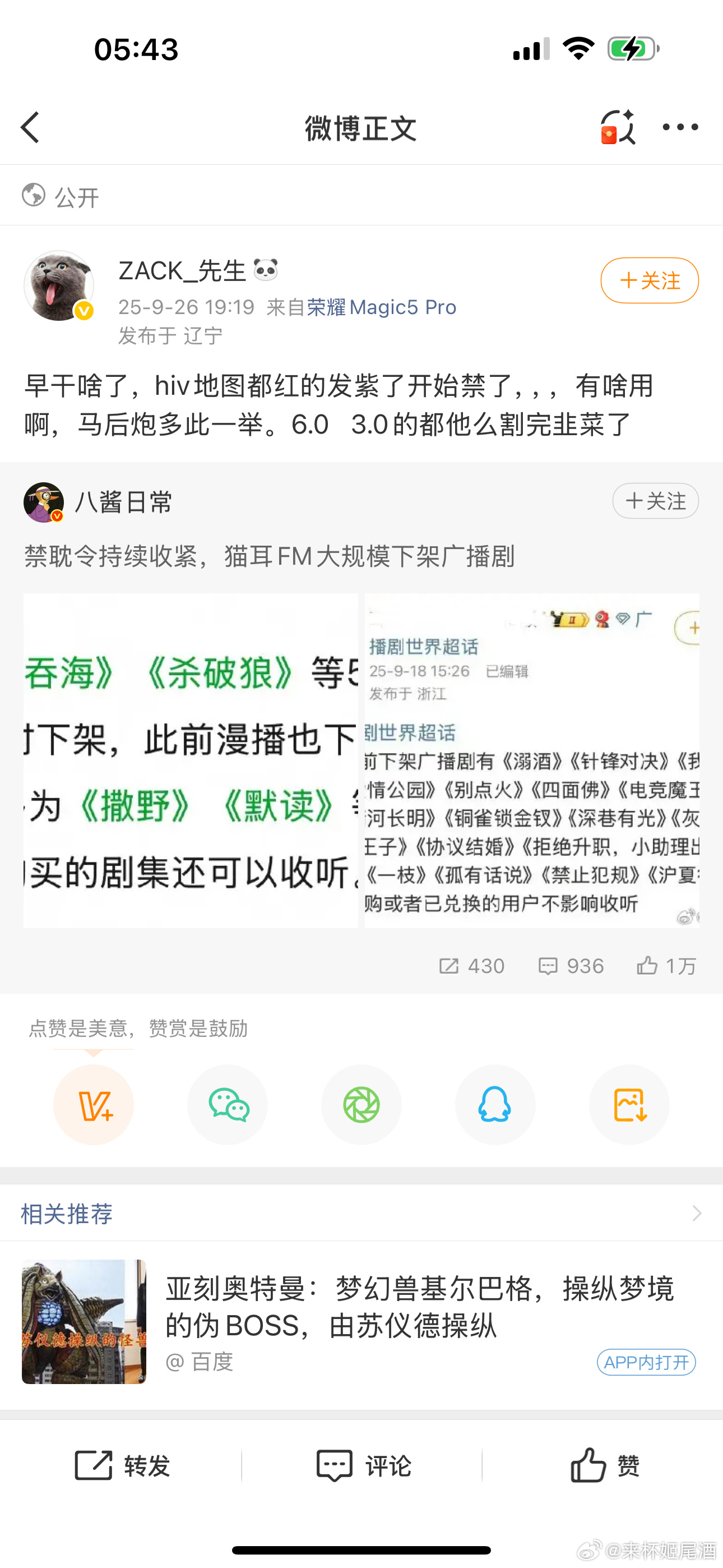View the left image mentioning 杀破狼

click(x=191, y=760)
